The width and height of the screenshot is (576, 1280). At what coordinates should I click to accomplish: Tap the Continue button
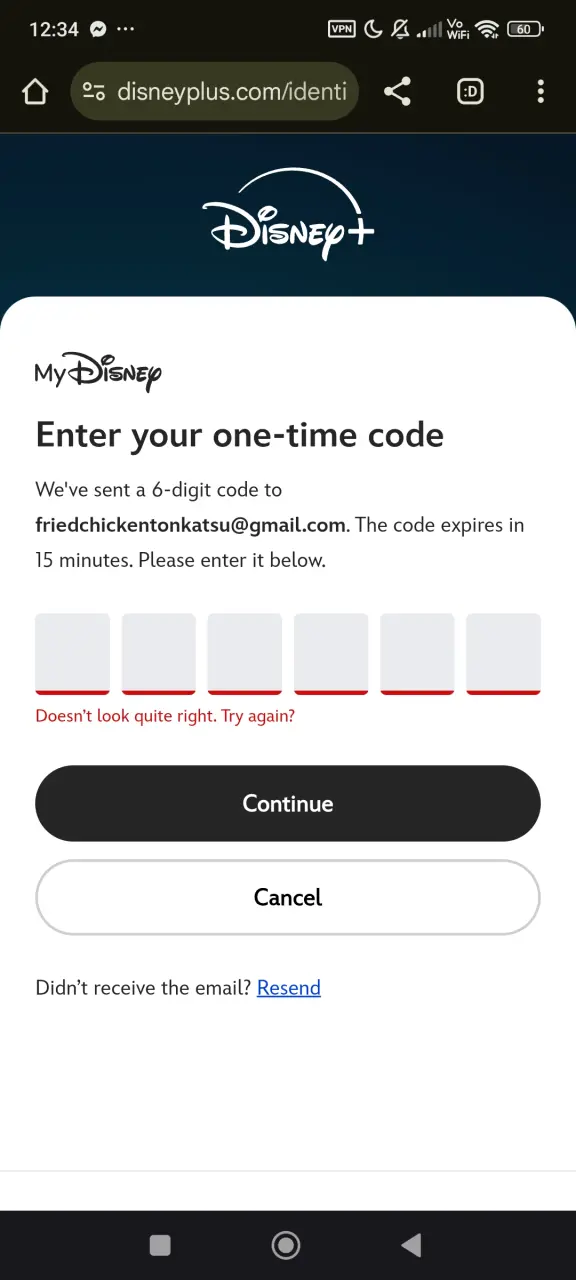pos(288,803)
